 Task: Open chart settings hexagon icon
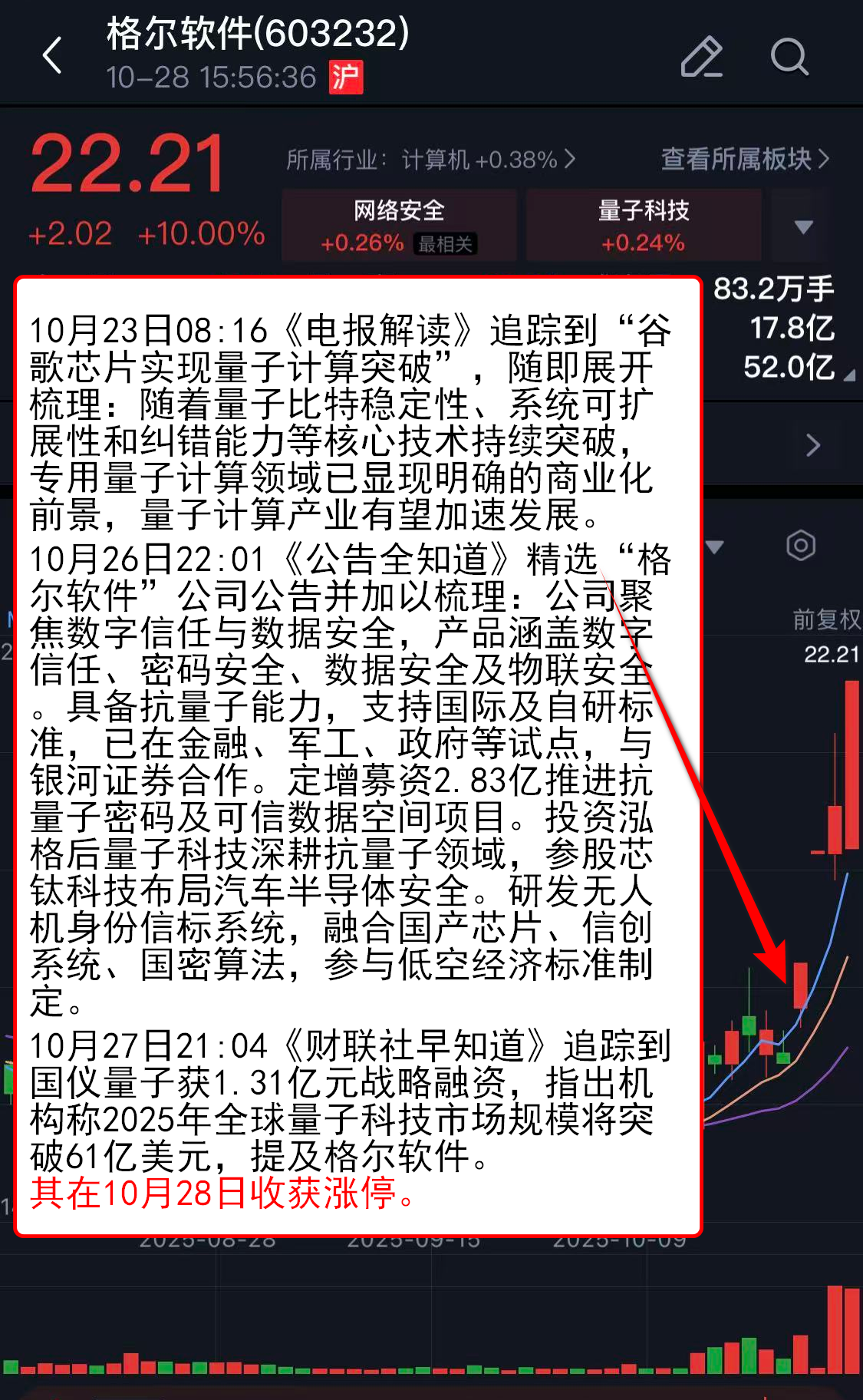pyautogui.click(x=800, y=546)
